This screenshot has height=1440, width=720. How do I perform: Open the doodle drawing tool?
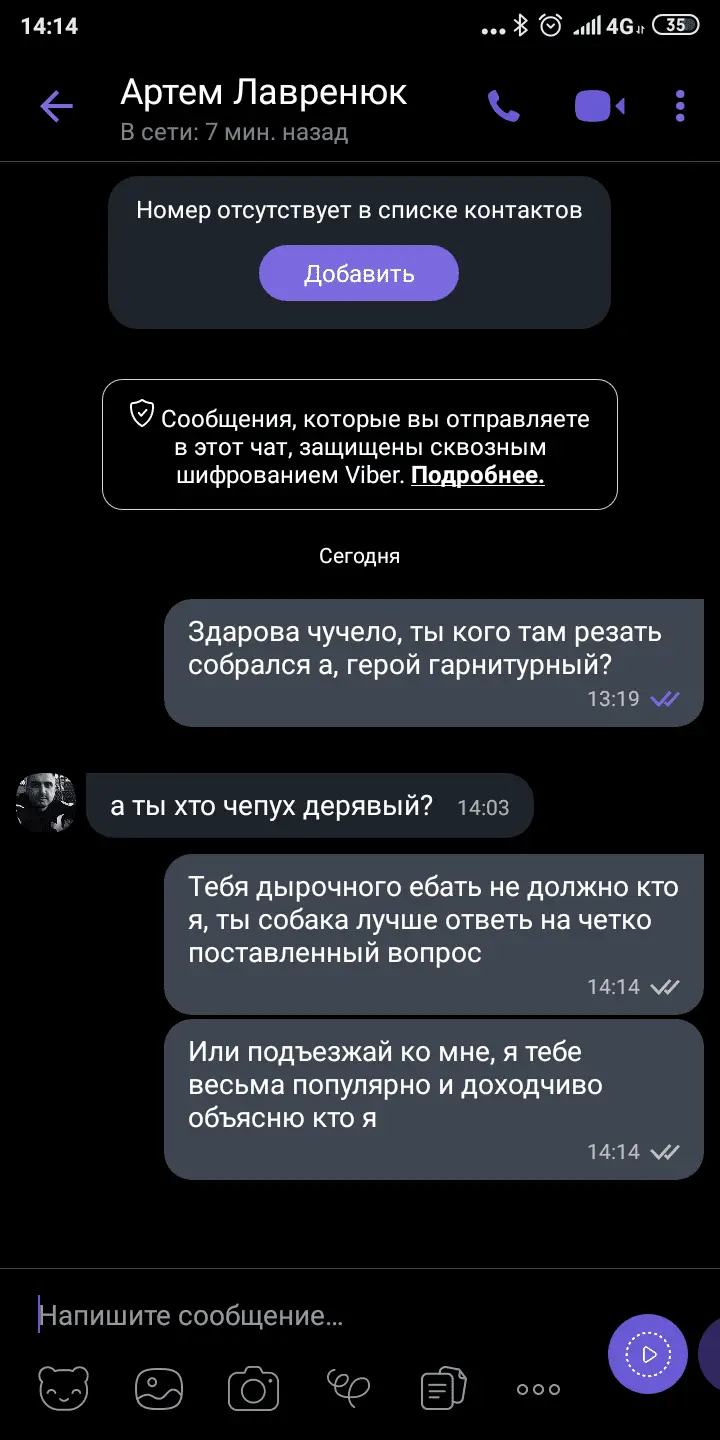(x=348, y=1387)
